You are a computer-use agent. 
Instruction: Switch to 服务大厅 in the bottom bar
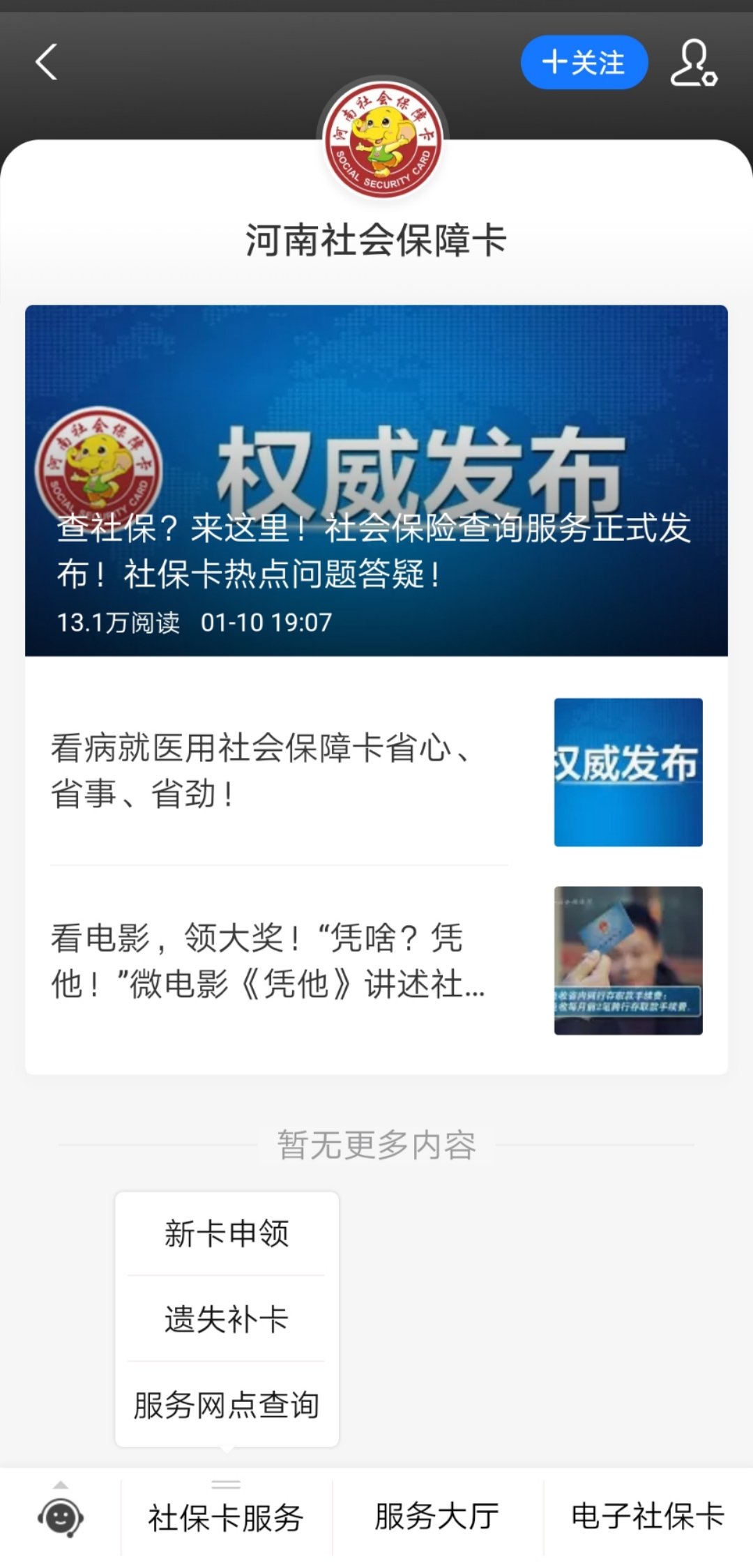437,1517
